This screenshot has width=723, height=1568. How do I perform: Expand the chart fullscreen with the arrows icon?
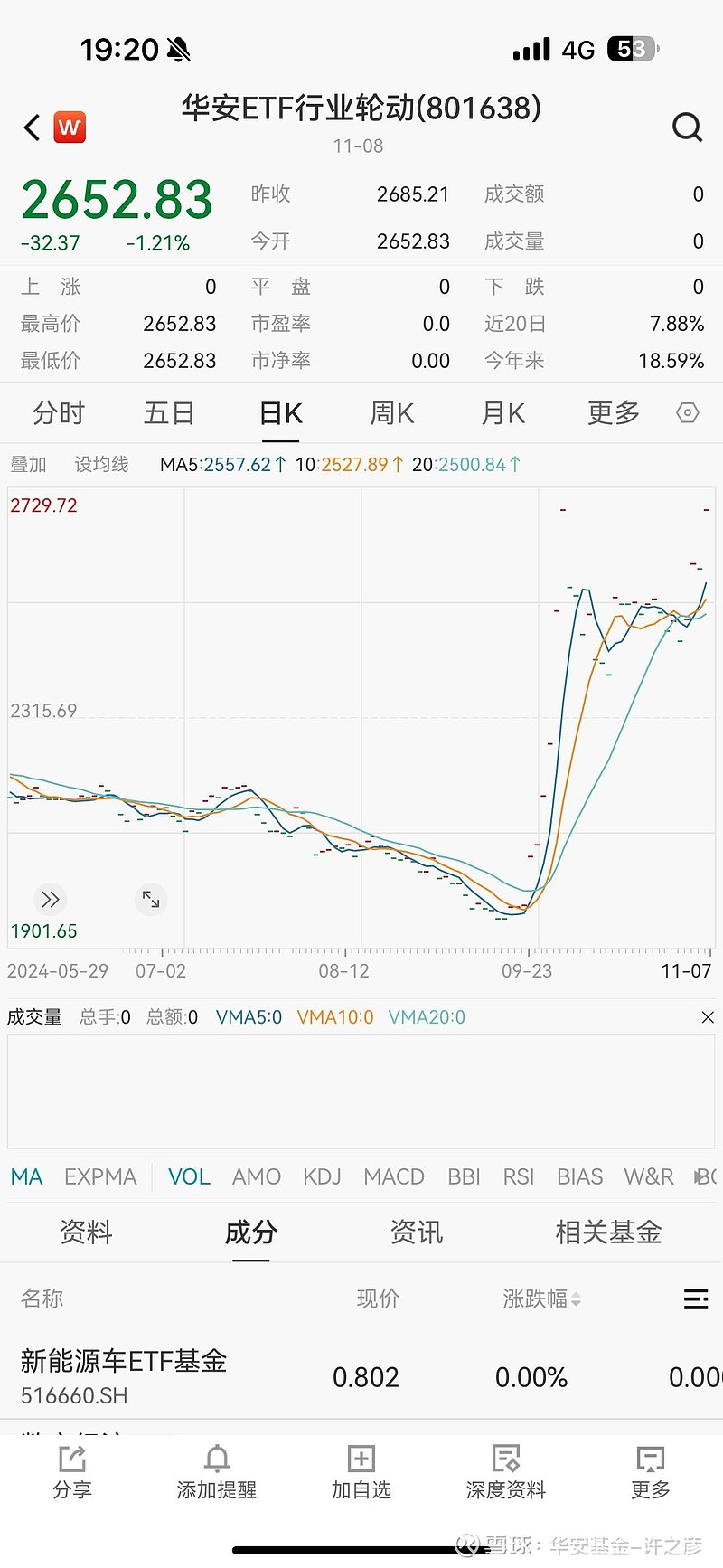click(151, 898)
